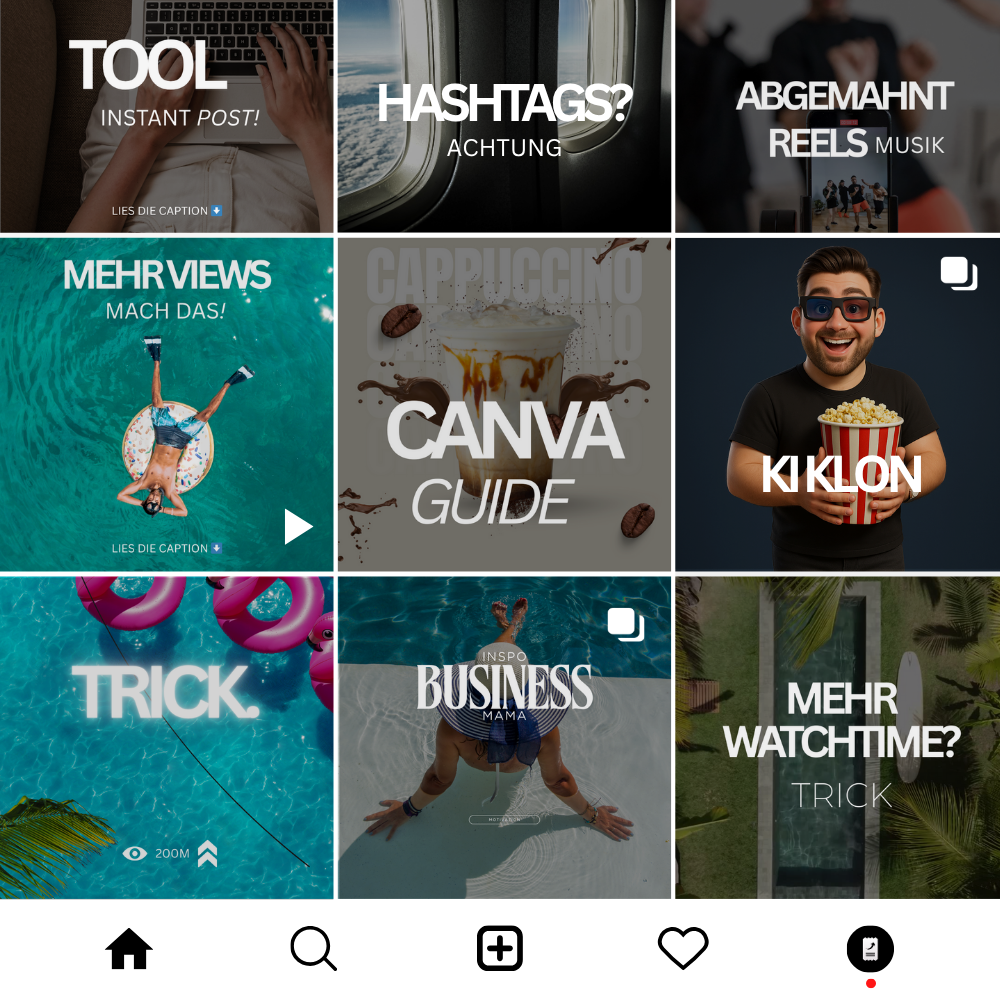Open the Inspo Business Mama carousel
Screen dimensions: 1000x1000
pos(504,736)
